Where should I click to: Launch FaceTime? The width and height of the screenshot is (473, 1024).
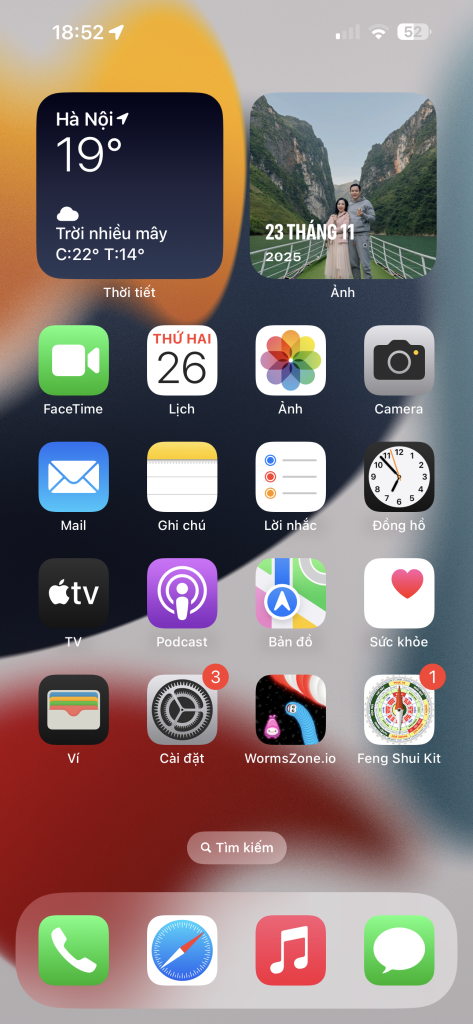coord(73,360)
